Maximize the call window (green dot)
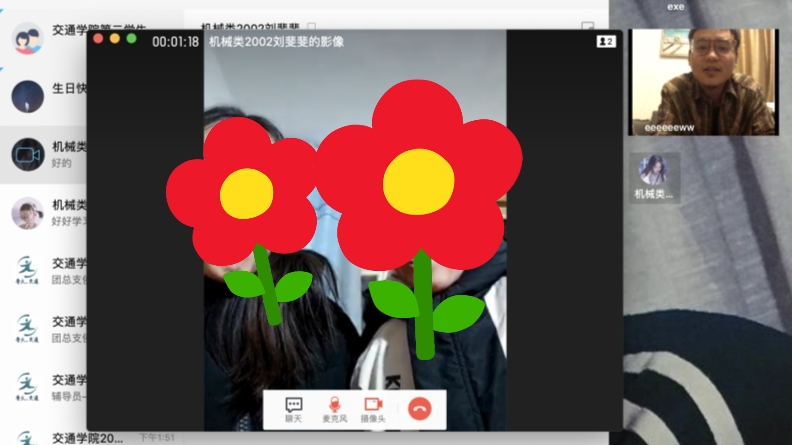Screen dimensions: 792x445 coord(131,39)
